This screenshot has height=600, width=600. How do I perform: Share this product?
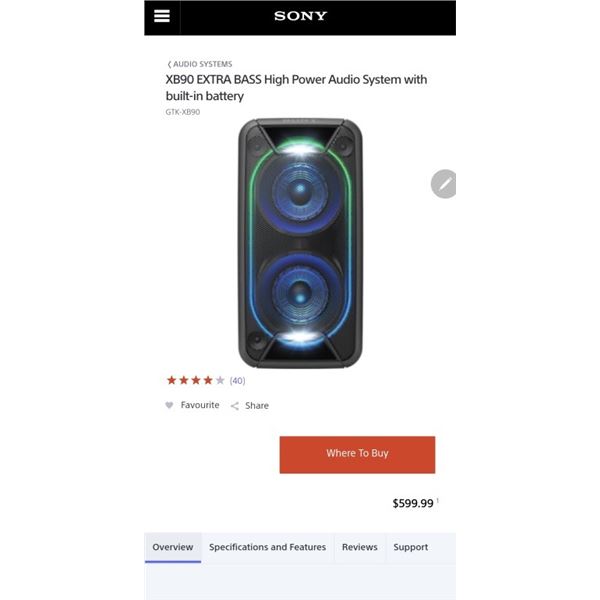[x=250, y=406]
